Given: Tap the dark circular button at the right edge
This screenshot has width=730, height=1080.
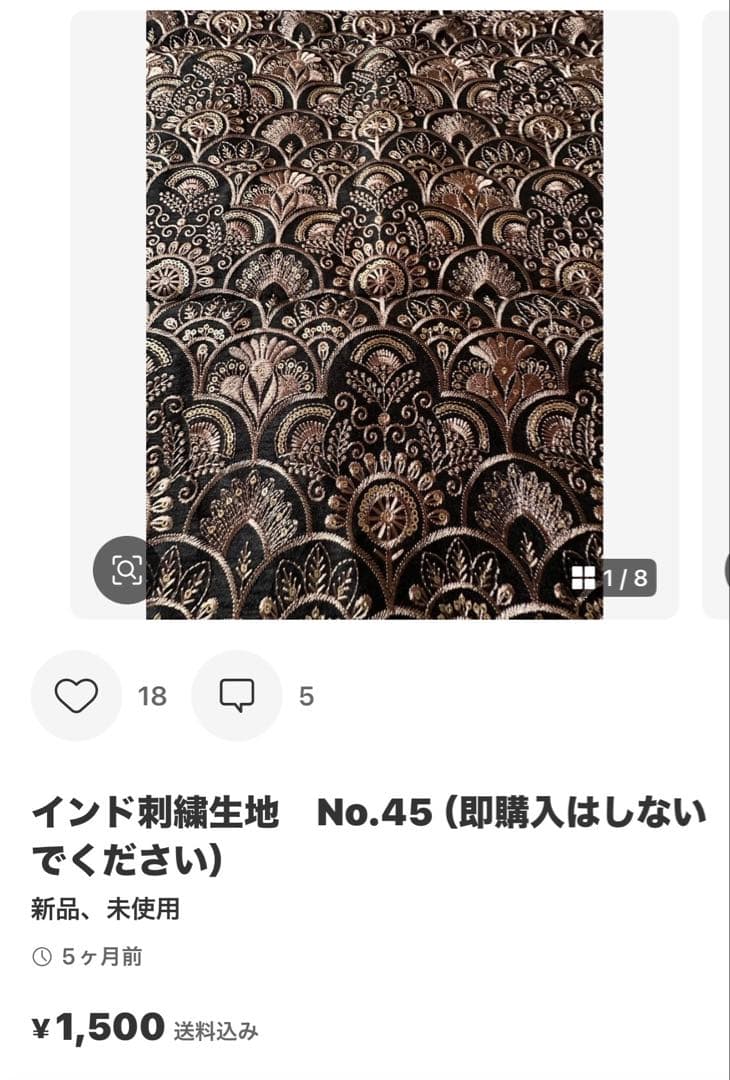Looking at the screenshot, I should click(x=725, y=570).
